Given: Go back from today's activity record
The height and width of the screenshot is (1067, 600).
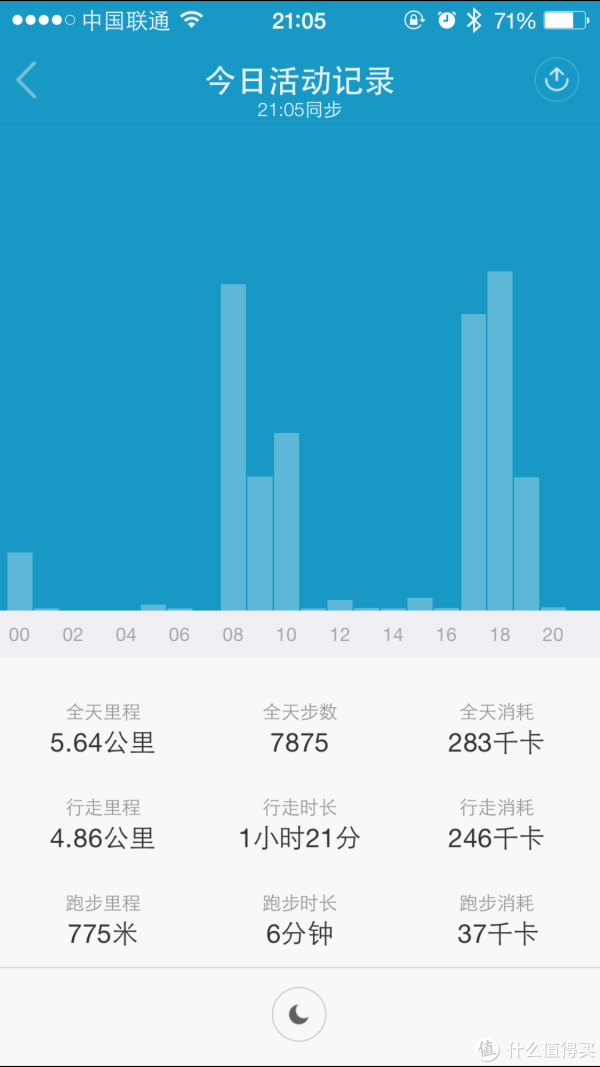Looking at the screenshot, I should [26, 80].
